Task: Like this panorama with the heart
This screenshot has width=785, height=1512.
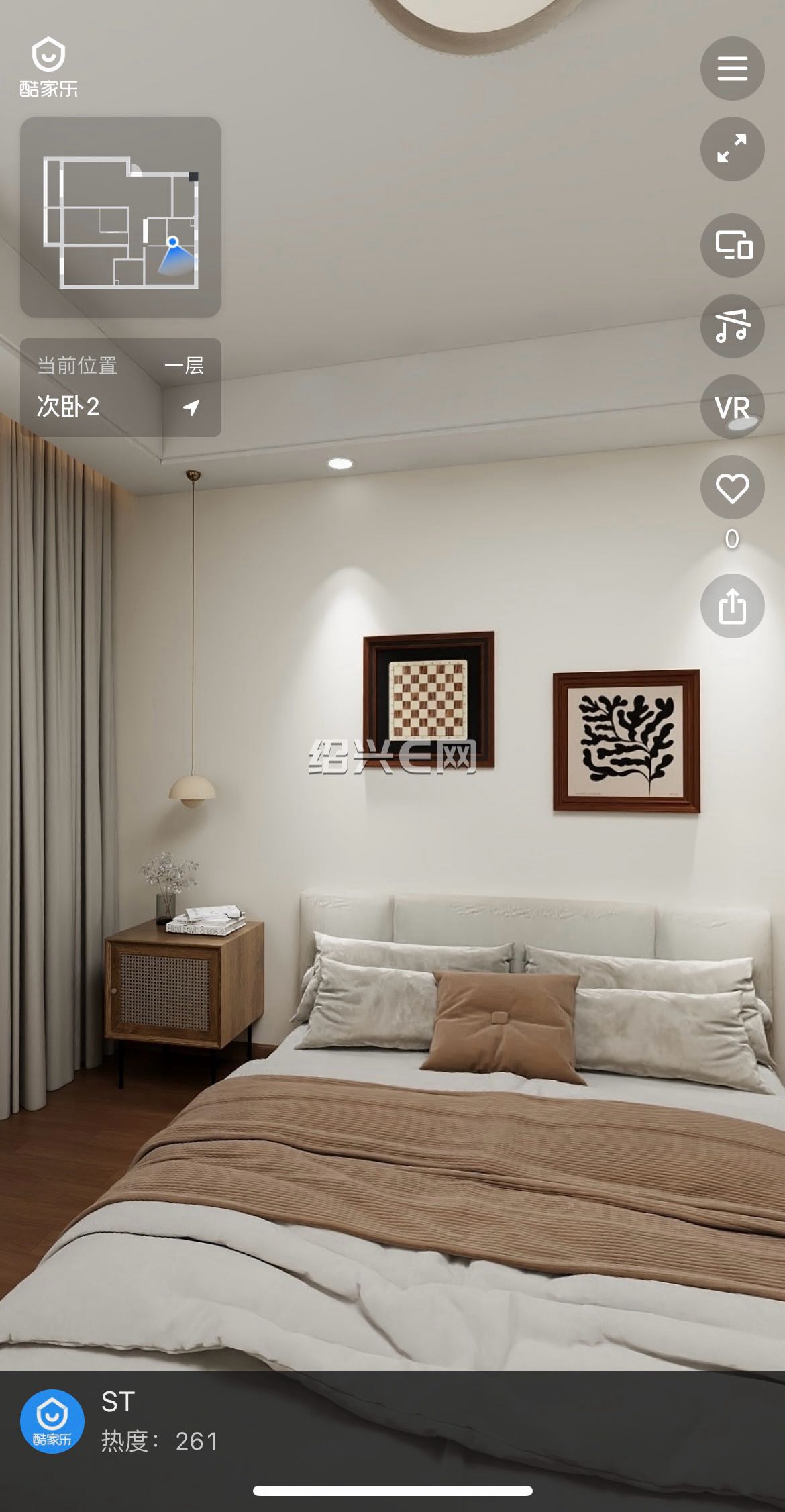Action: [732, 487]
